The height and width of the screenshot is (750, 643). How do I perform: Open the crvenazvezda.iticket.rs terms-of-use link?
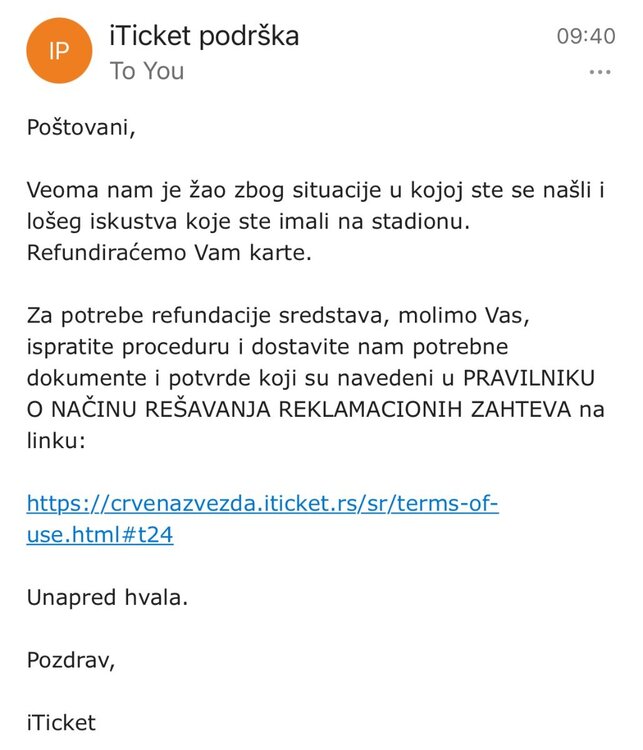(262, 504)
